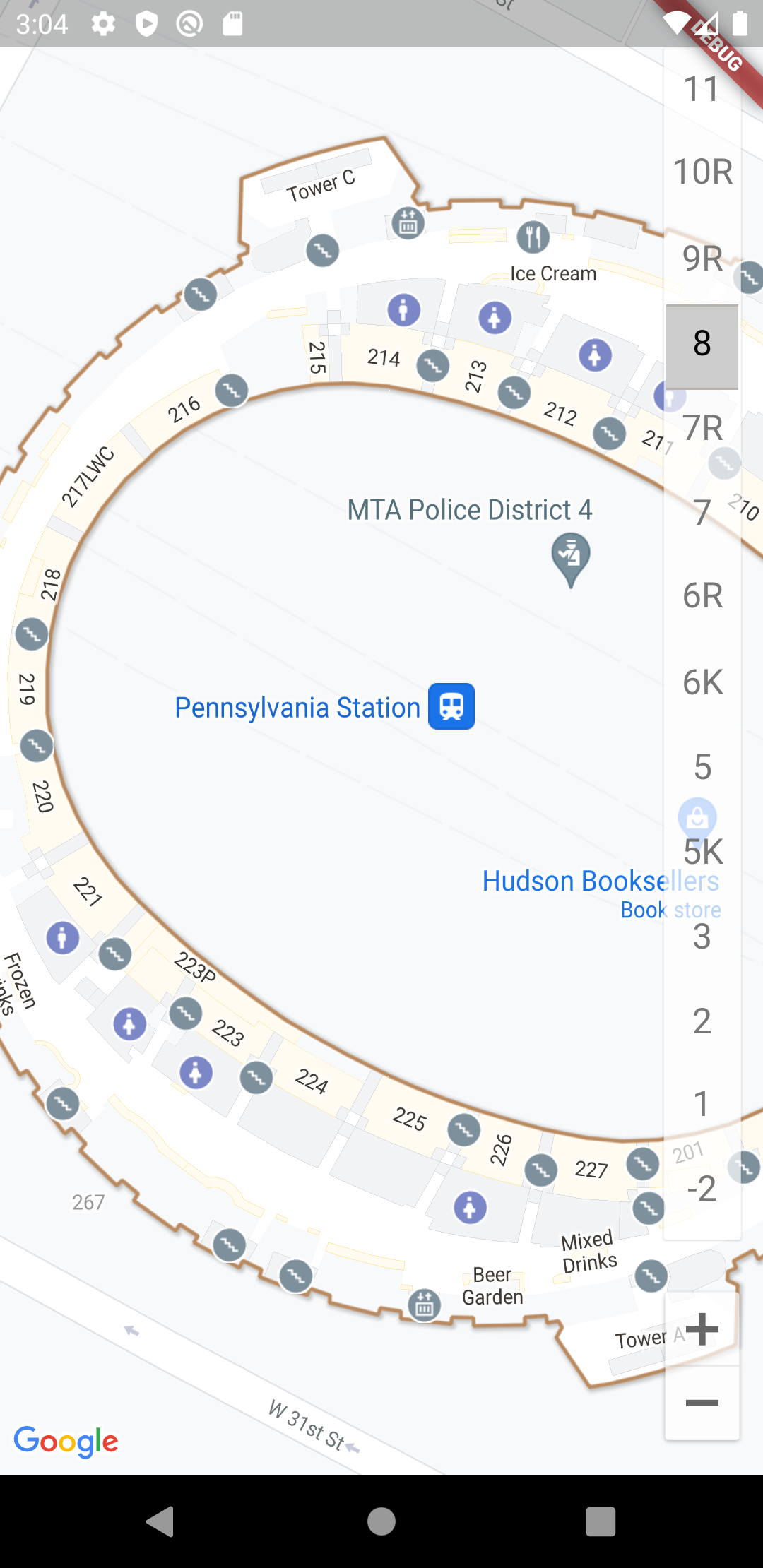
Task: Tap the restaurant icon near Ice Cream
Action: pyautogui.click(x=534, y=237)
